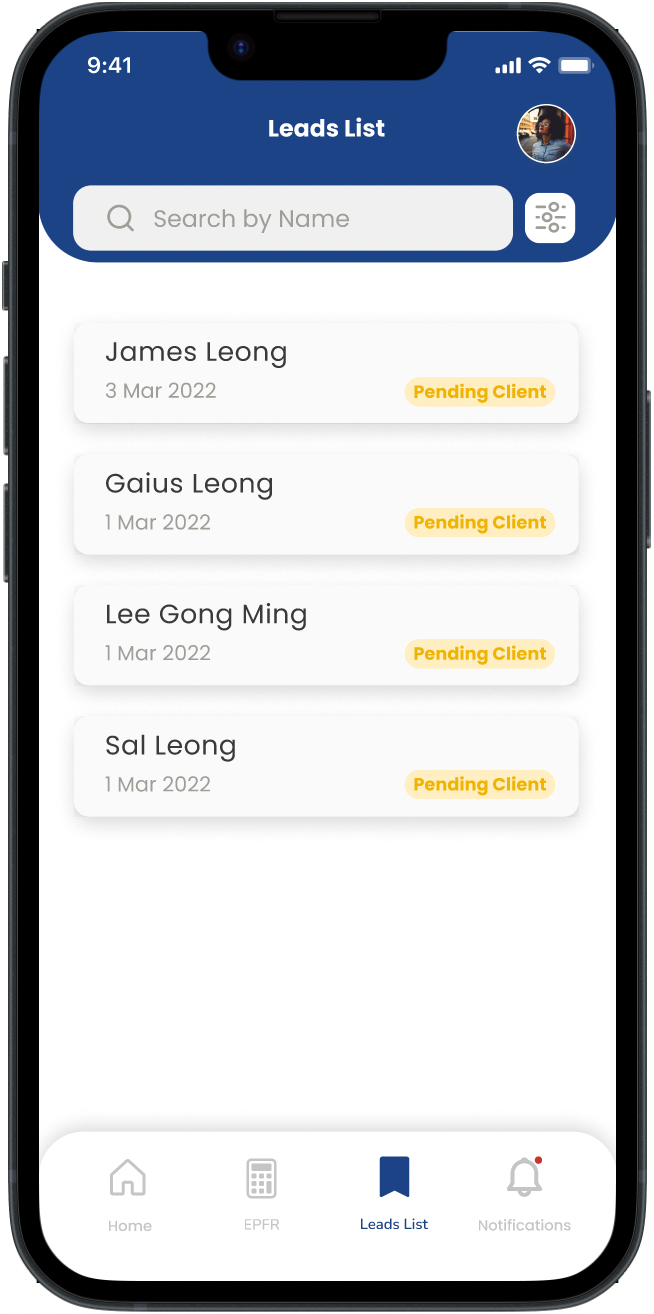The height and width of the screenshot is (1314, 654).
Task: Switch to the EPFR tab
Action: 261,1194
